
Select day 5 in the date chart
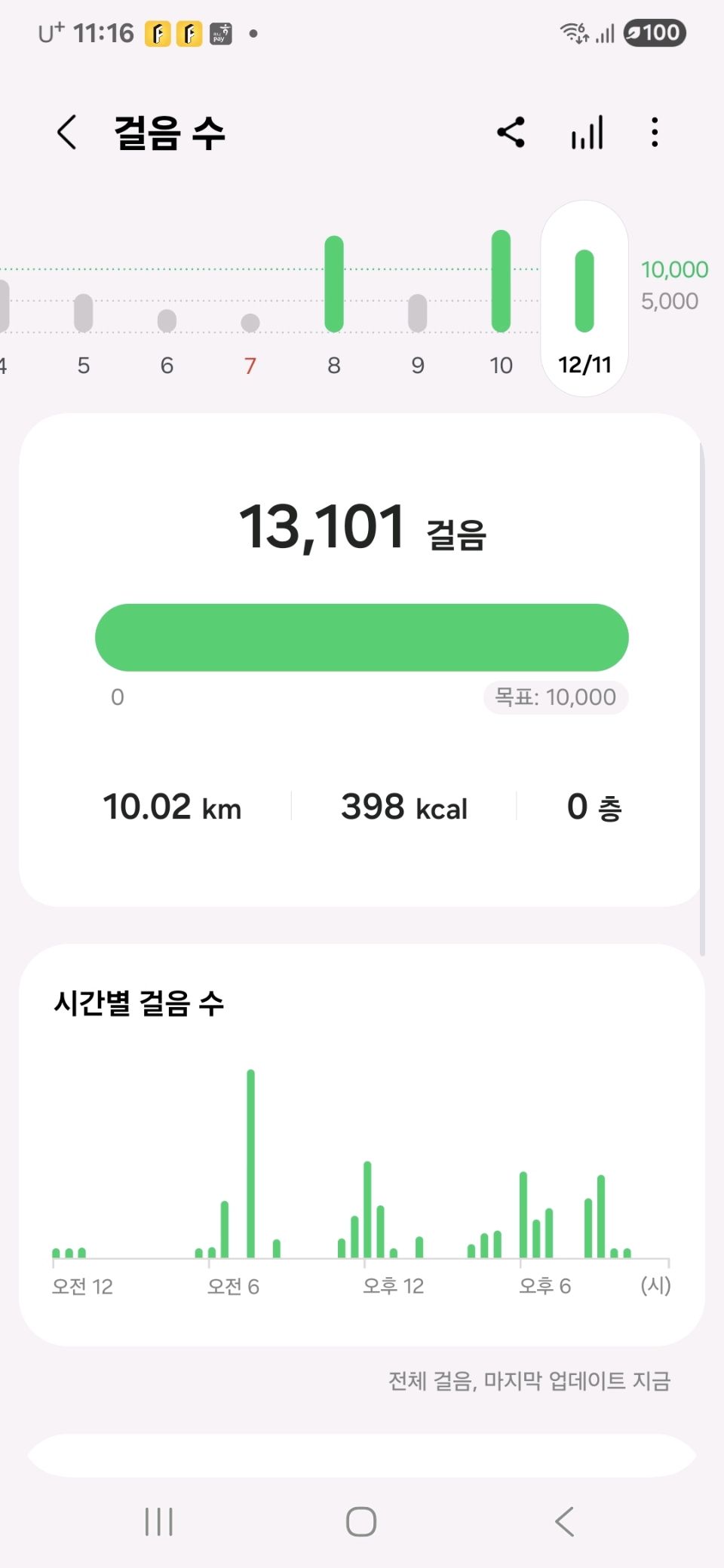coord(84,332)
